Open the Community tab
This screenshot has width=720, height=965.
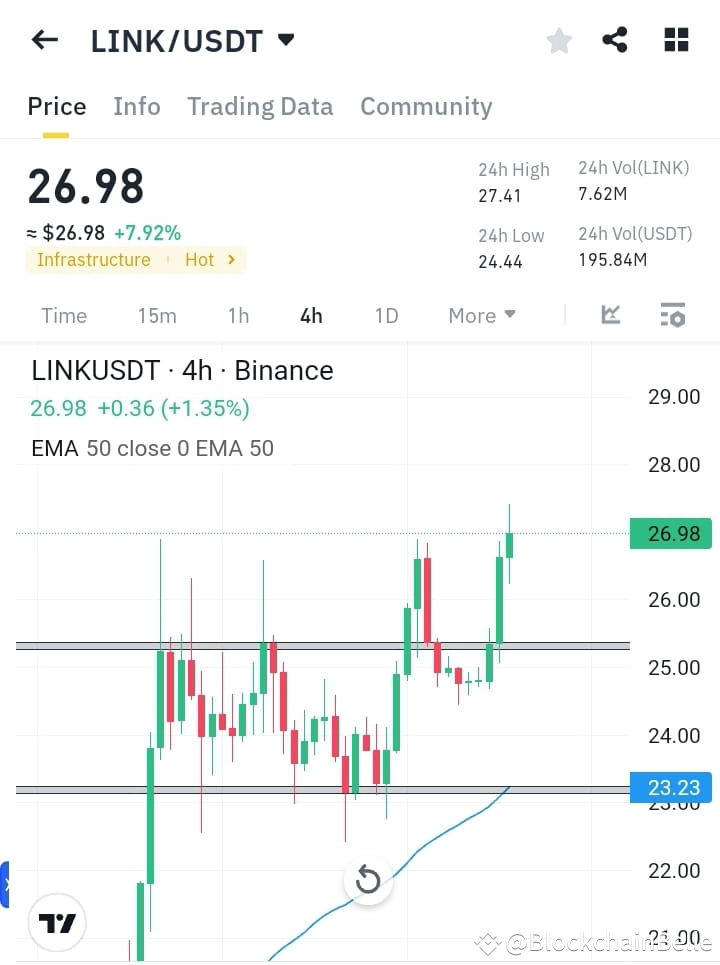426,106
